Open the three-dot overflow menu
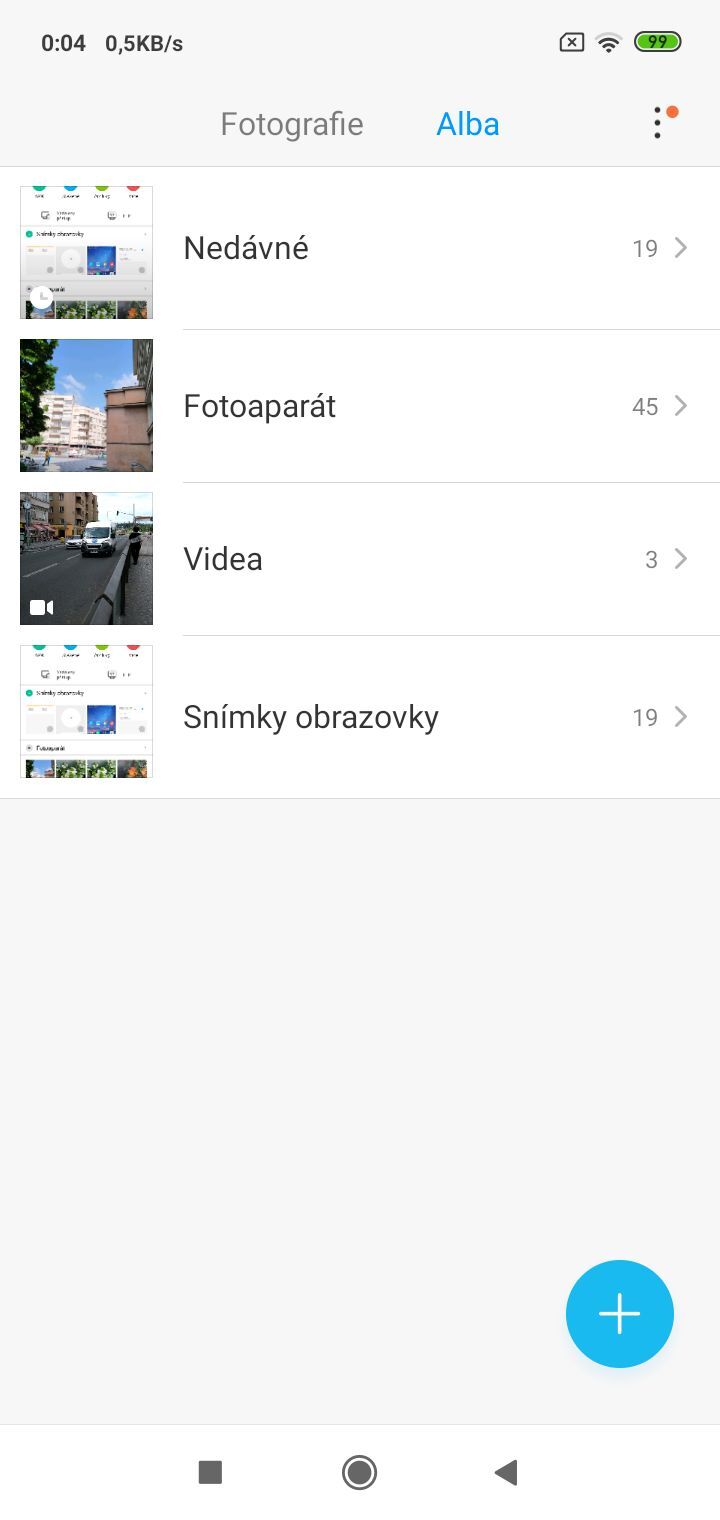The image size is (720, 1520). 657,123
